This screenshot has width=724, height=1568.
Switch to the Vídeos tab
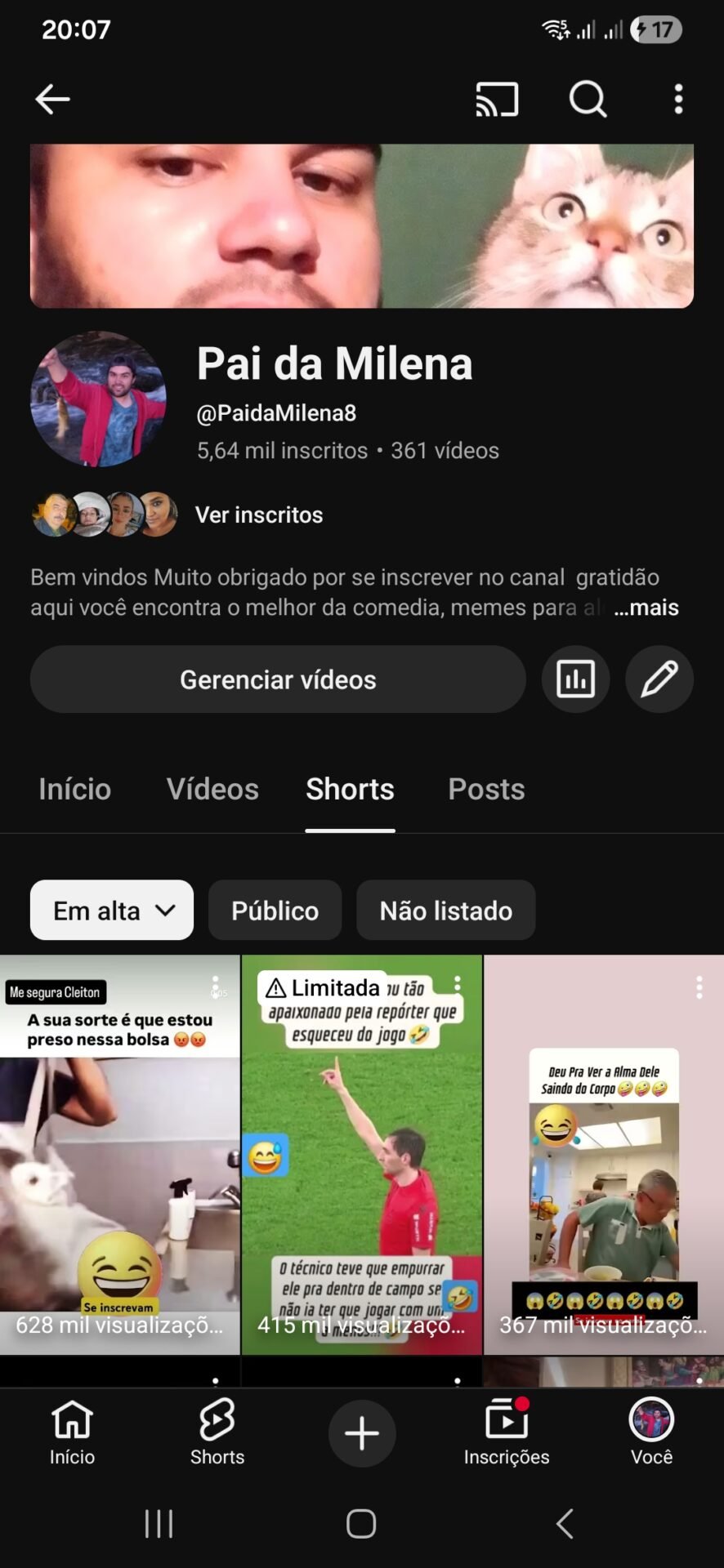211,789
